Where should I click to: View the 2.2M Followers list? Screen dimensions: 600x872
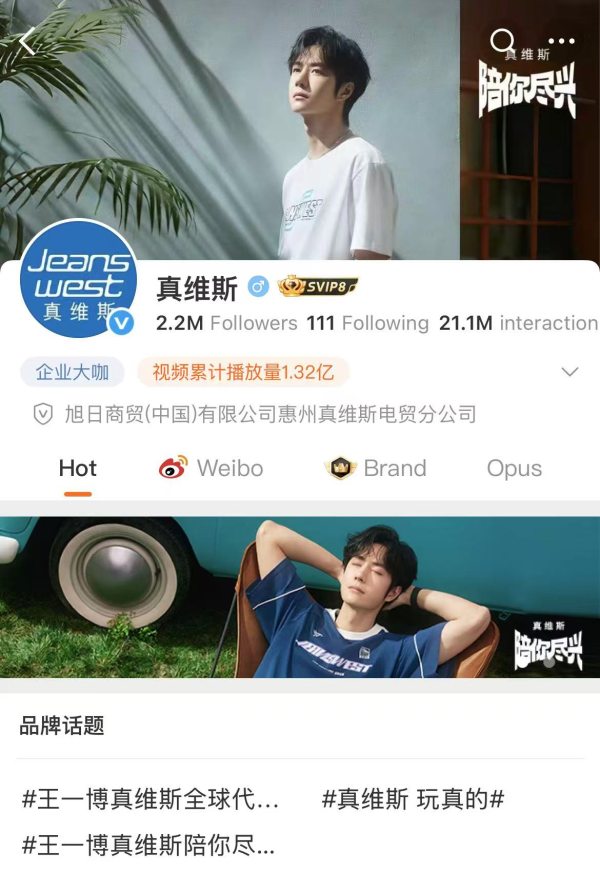click(227, 323)
